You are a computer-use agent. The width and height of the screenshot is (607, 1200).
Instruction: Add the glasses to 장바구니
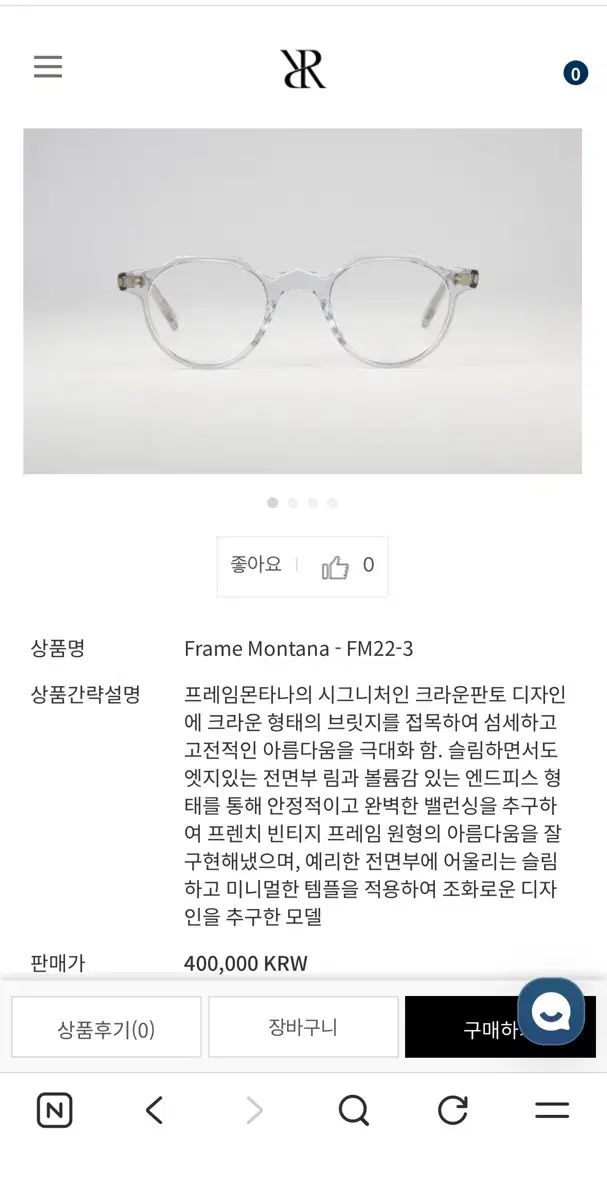click(303, 1027)
